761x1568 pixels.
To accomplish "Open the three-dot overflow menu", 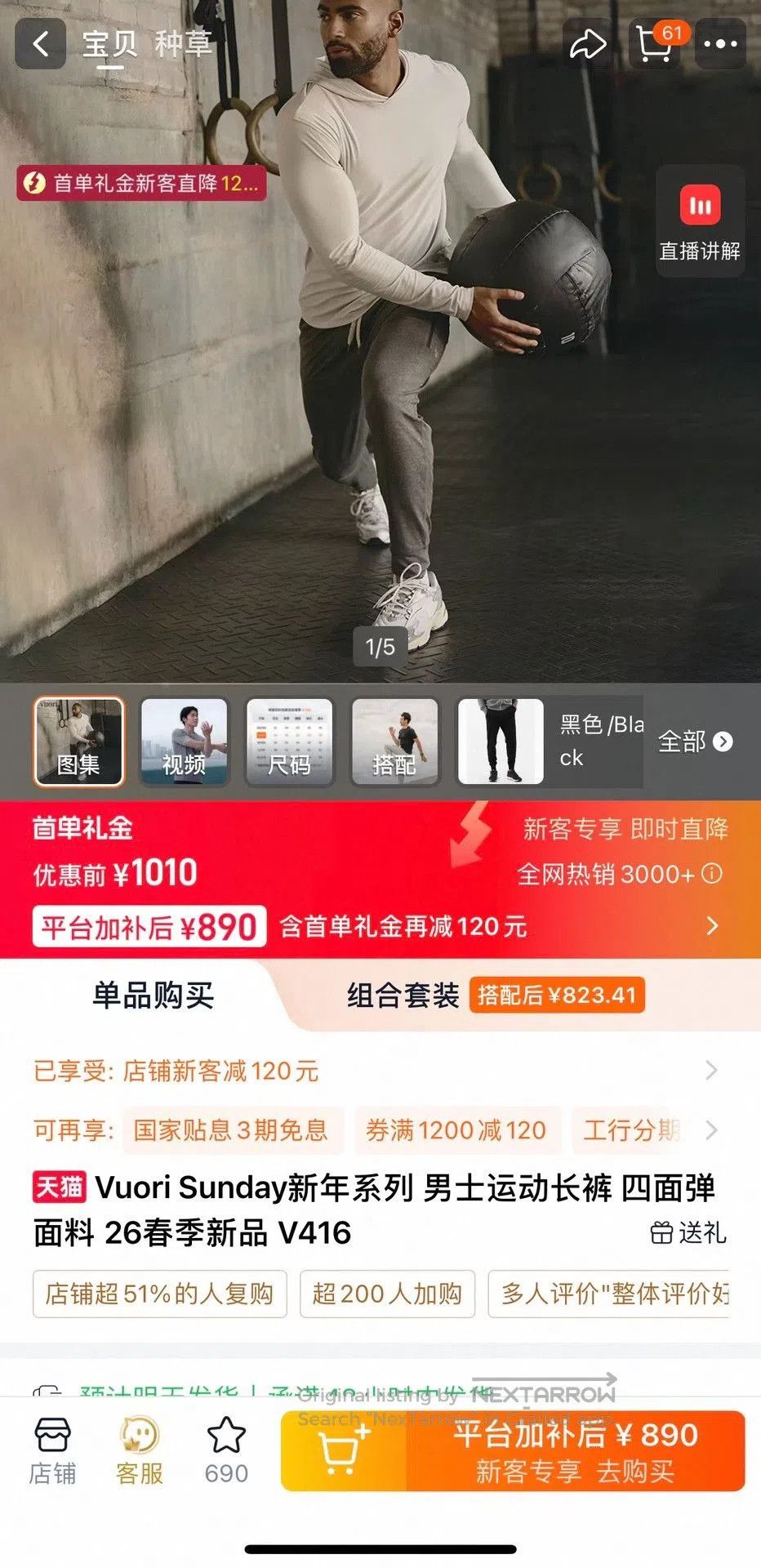I will 720,44.
